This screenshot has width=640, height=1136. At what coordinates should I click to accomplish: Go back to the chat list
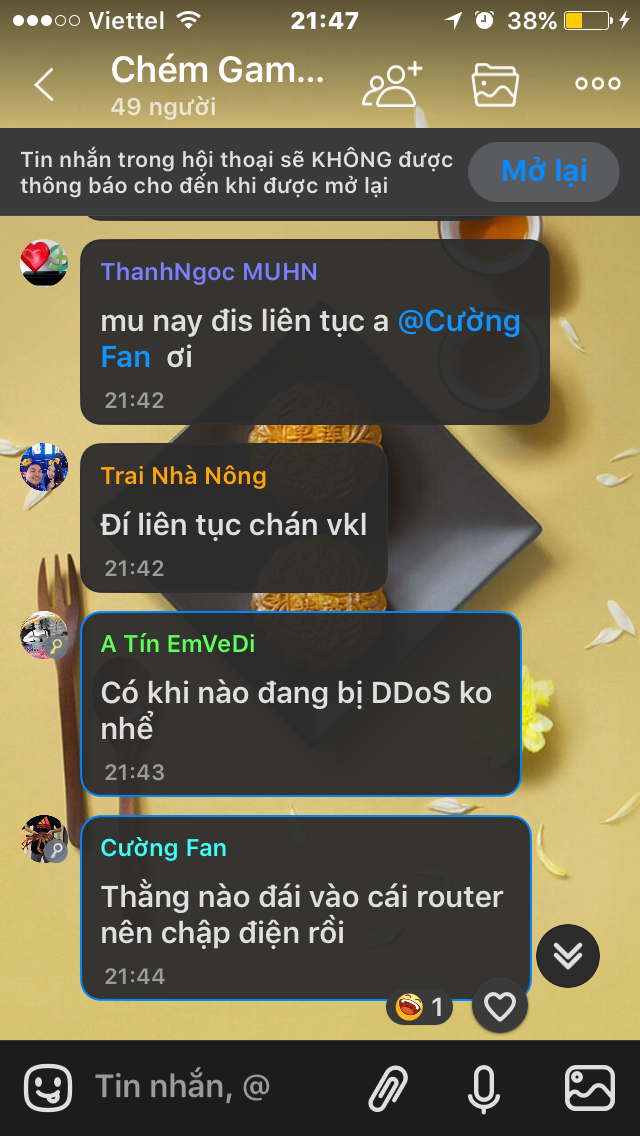44,84
